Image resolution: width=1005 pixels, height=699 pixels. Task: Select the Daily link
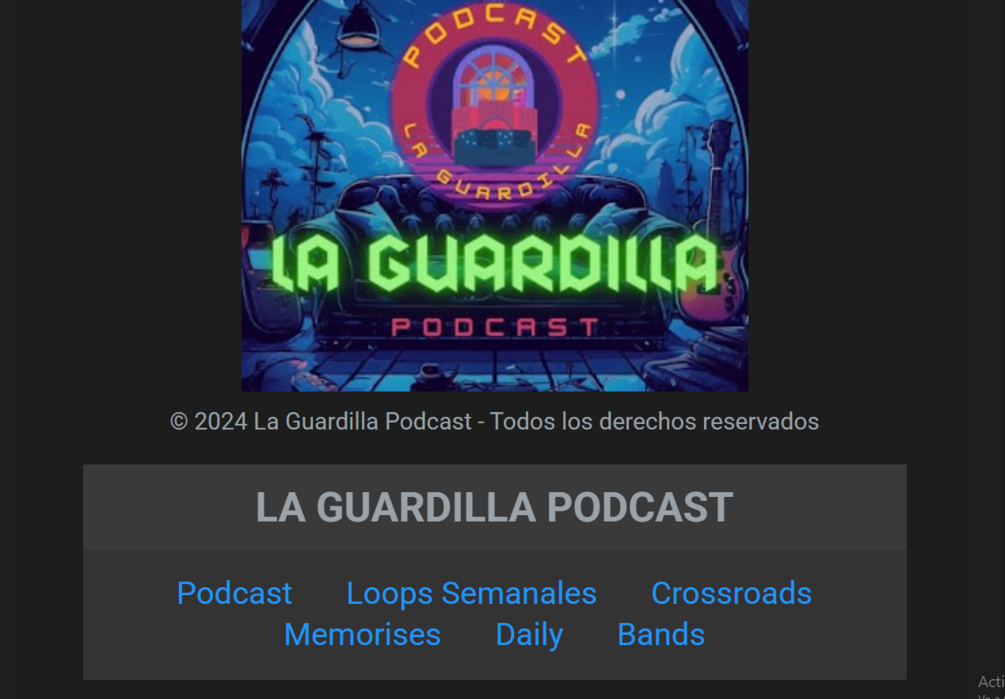click(x=529, y=635)
